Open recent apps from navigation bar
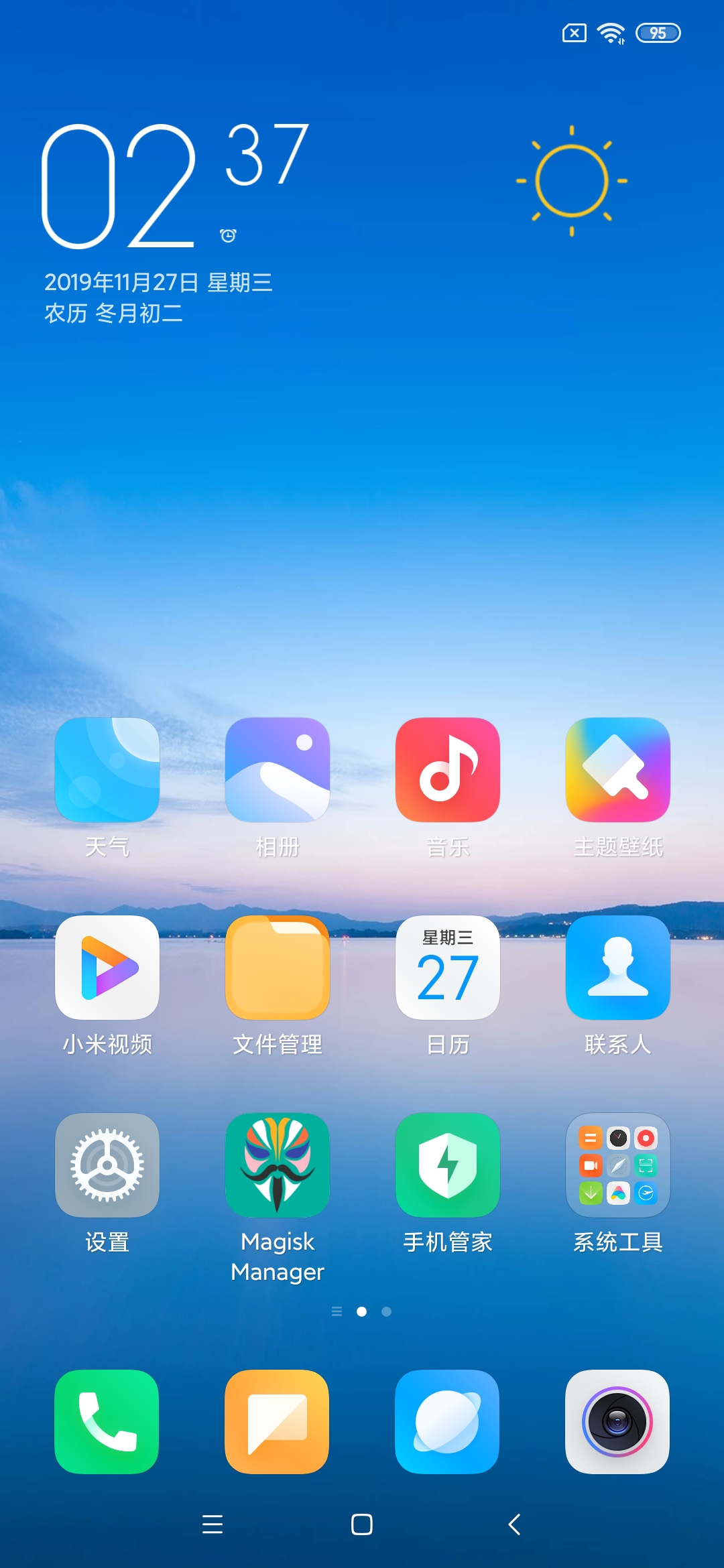The width and height of the screenshot is (724, 1568). [x=213, y=1524]
